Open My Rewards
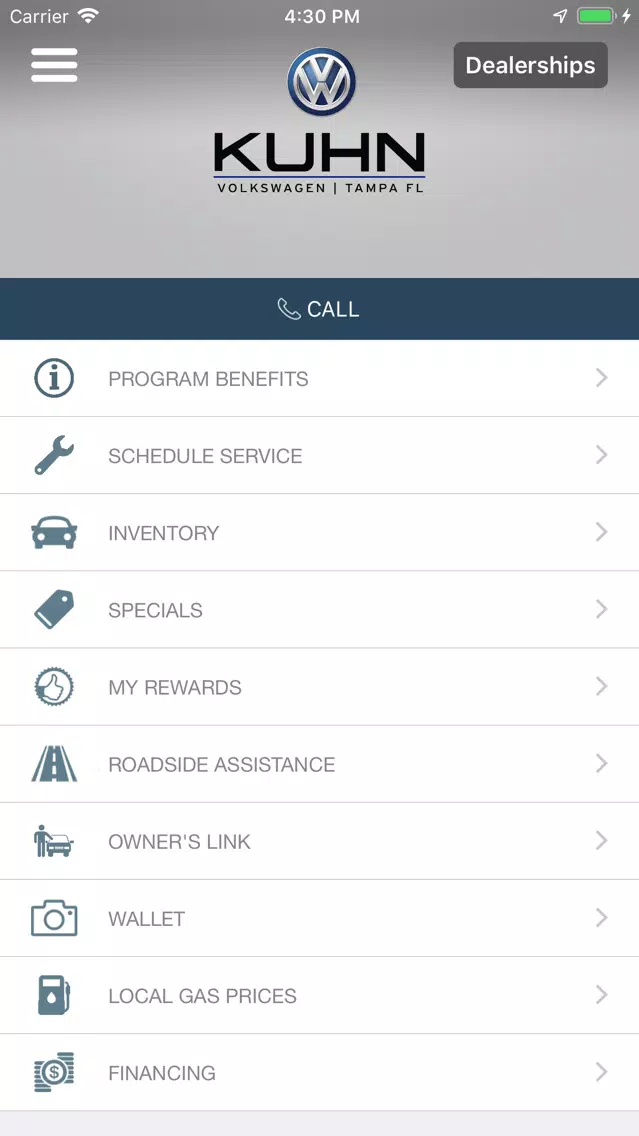The height and width of the screenshot is (1136, 639). coord(320,687)
